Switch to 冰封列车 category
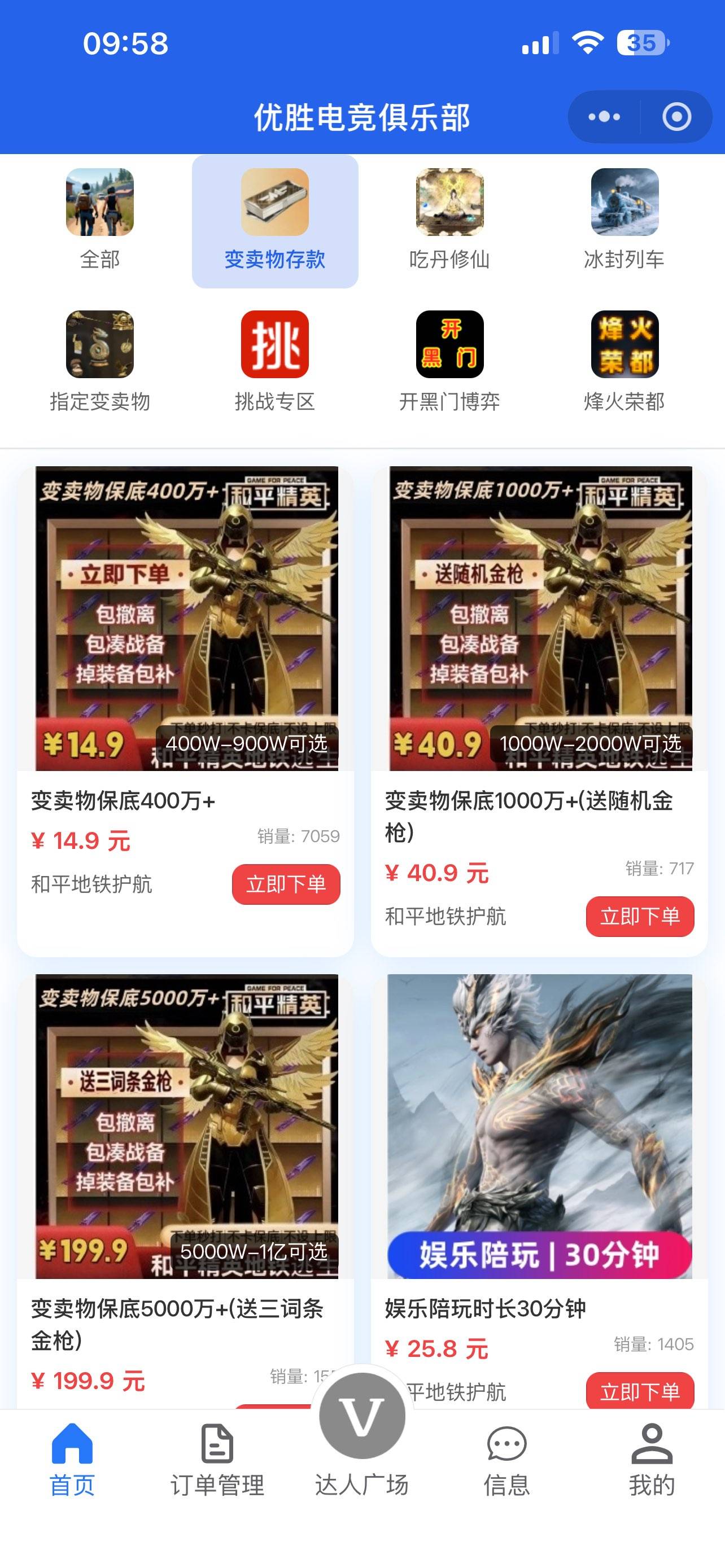The width and height of the screenshot is (725, 1568). (x=624, y=220)
